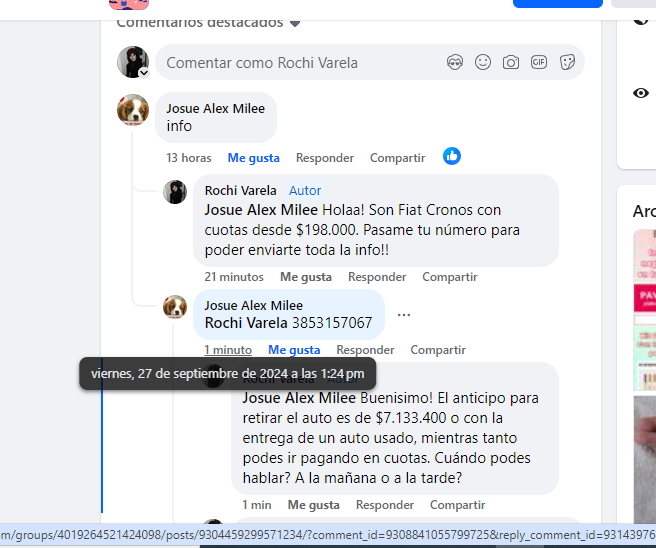Insert an emoji in the comment
656x548 pixels.
click(483, 63)
